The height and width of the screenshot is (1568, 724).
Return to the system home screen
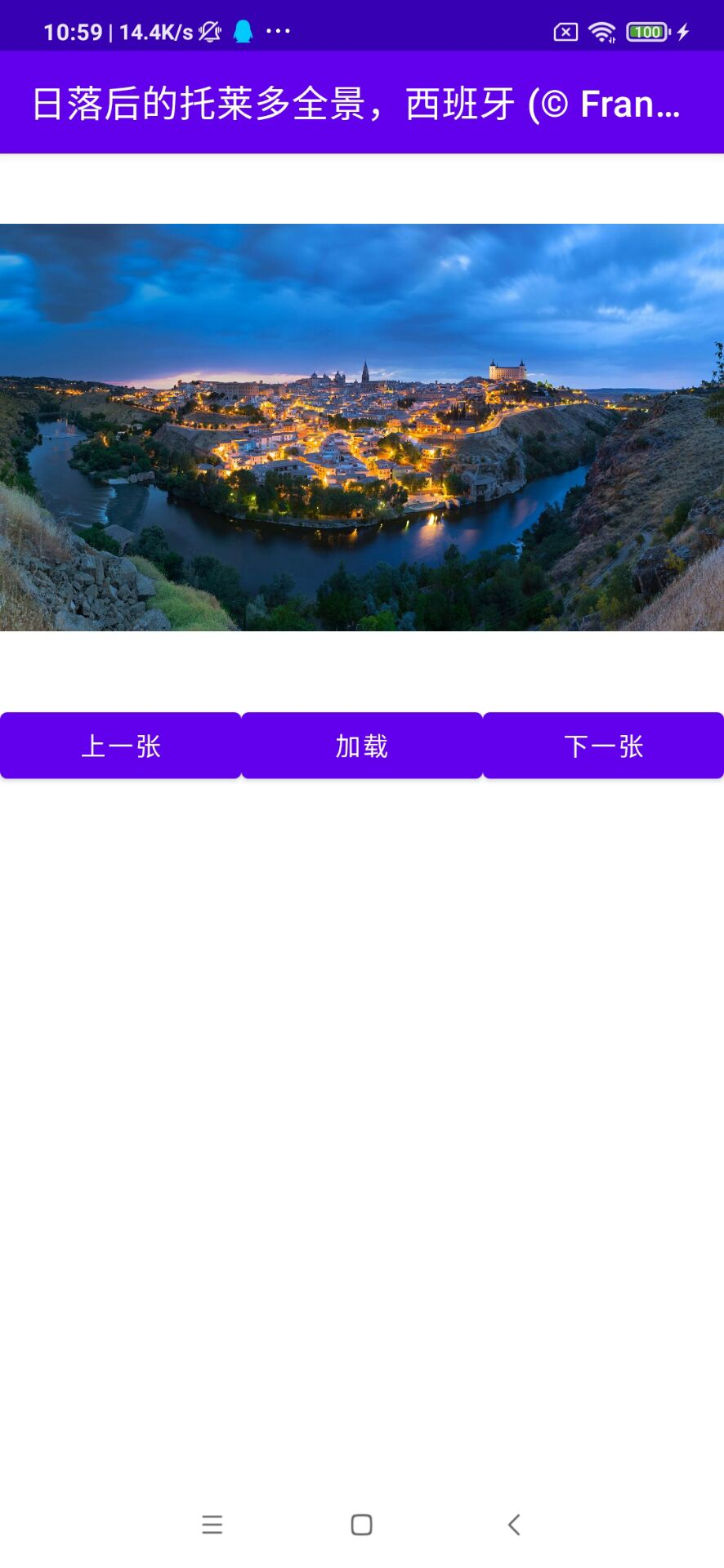(362, 1524)
